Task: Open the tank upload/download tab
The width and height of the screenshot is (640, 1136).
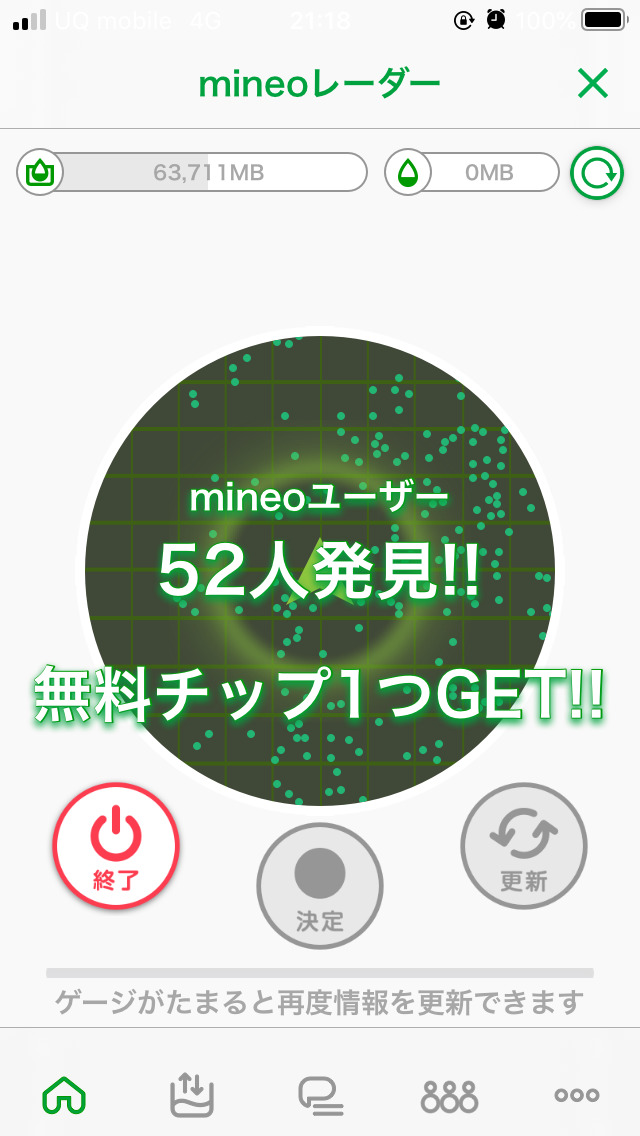Action: coord(192,1096)
